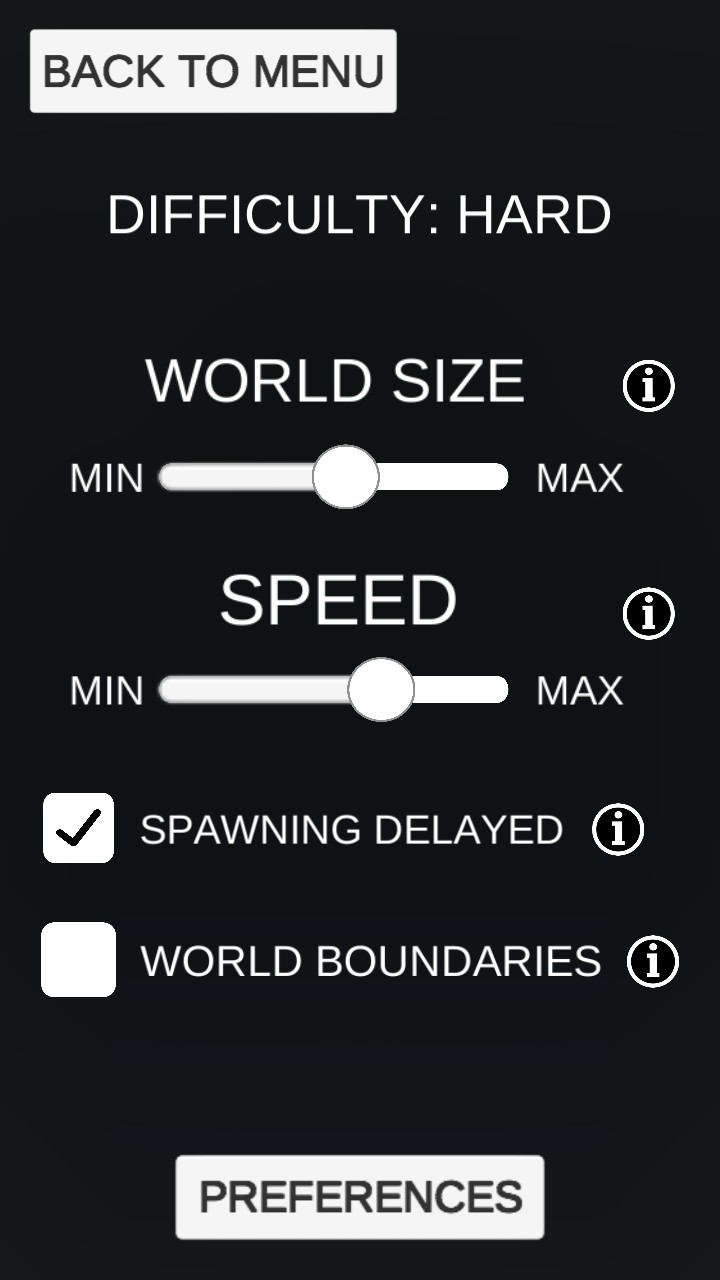
Task: Go back to the menu
Action: pos(213,71)
